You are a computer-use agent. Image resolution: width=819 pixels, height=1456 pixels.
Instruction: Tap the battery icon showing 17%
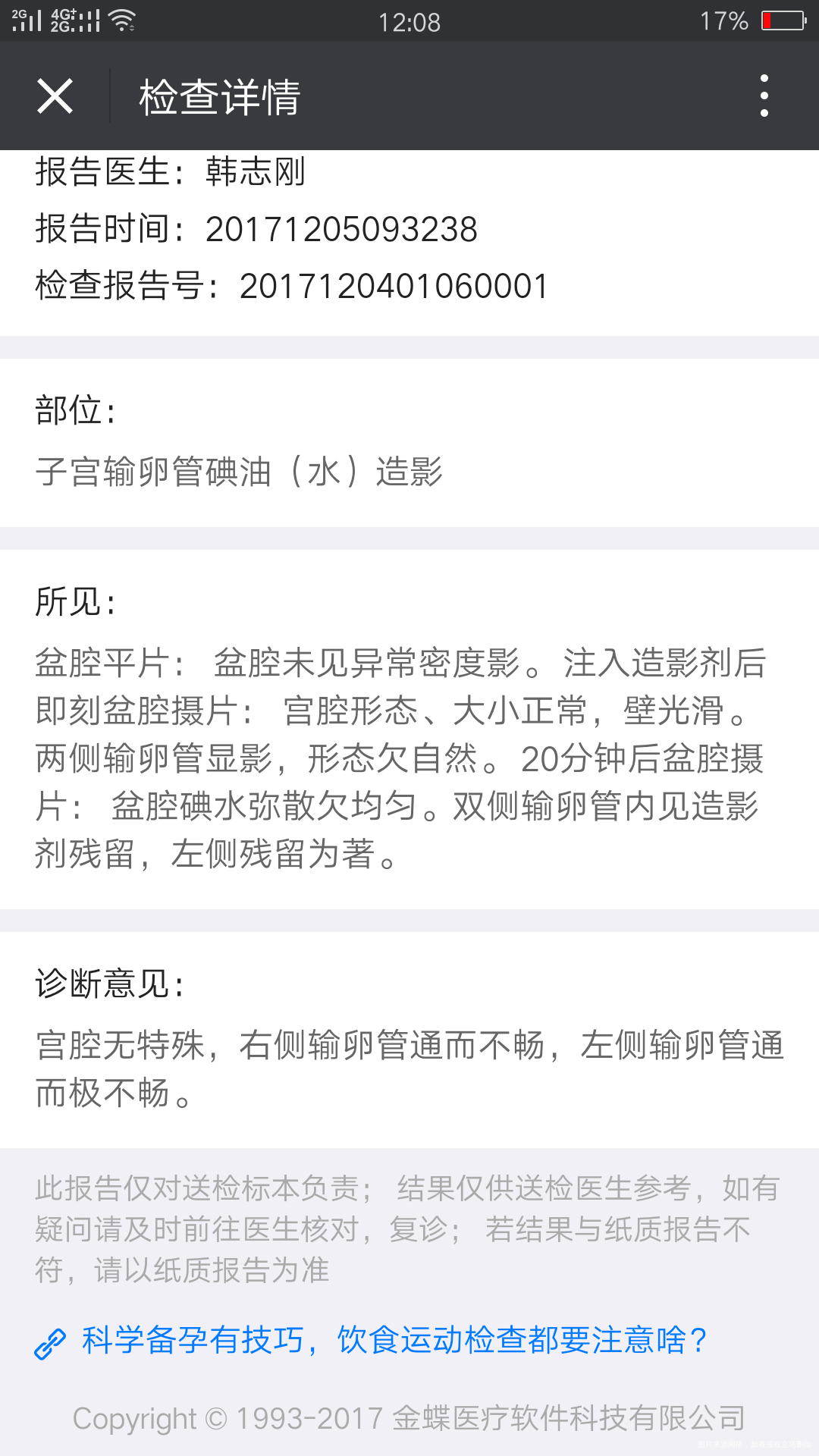coord(781,20)
